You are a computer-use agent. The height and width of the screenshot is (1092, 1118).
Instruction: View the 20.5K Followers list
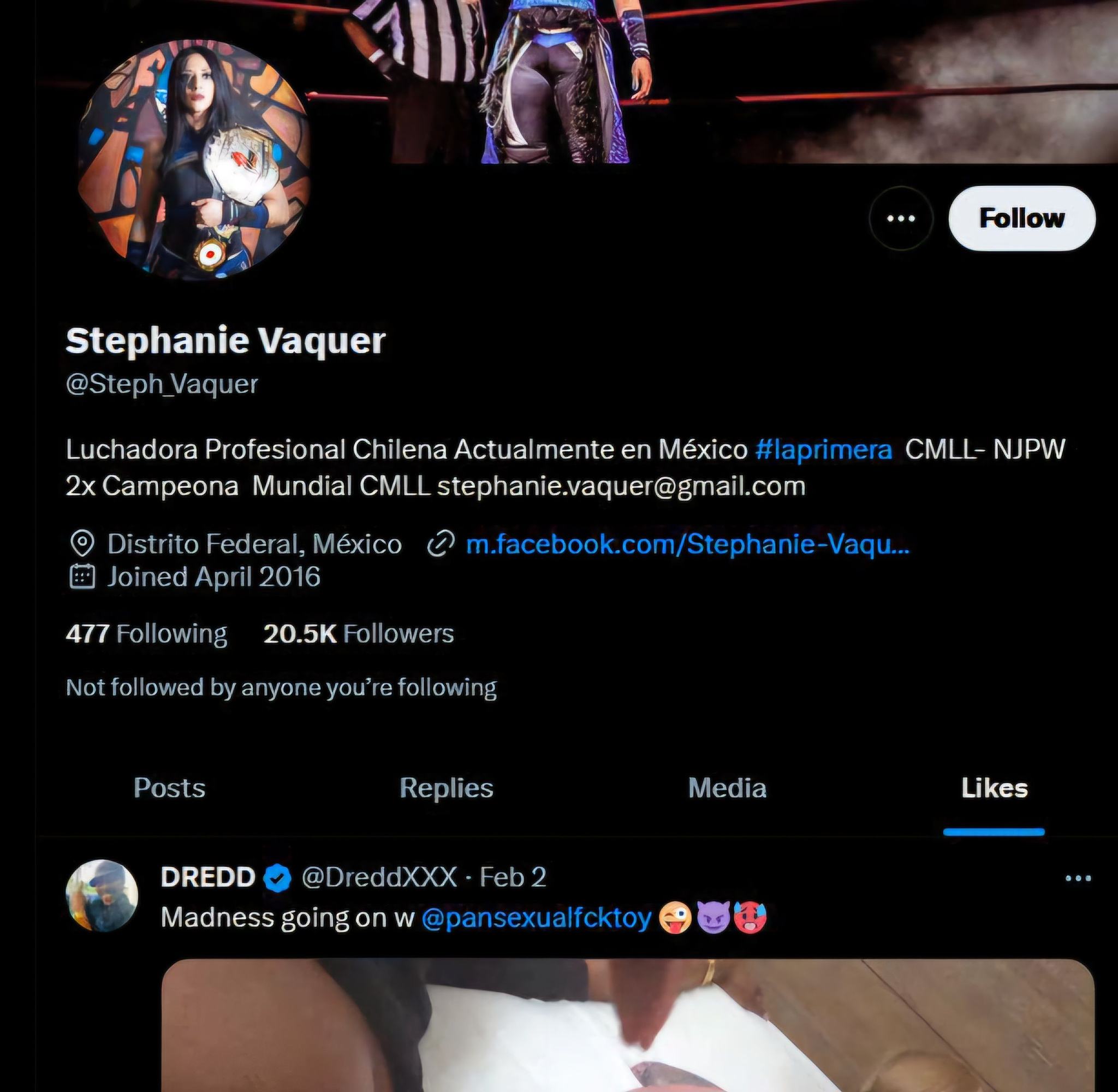coord(358,634)
